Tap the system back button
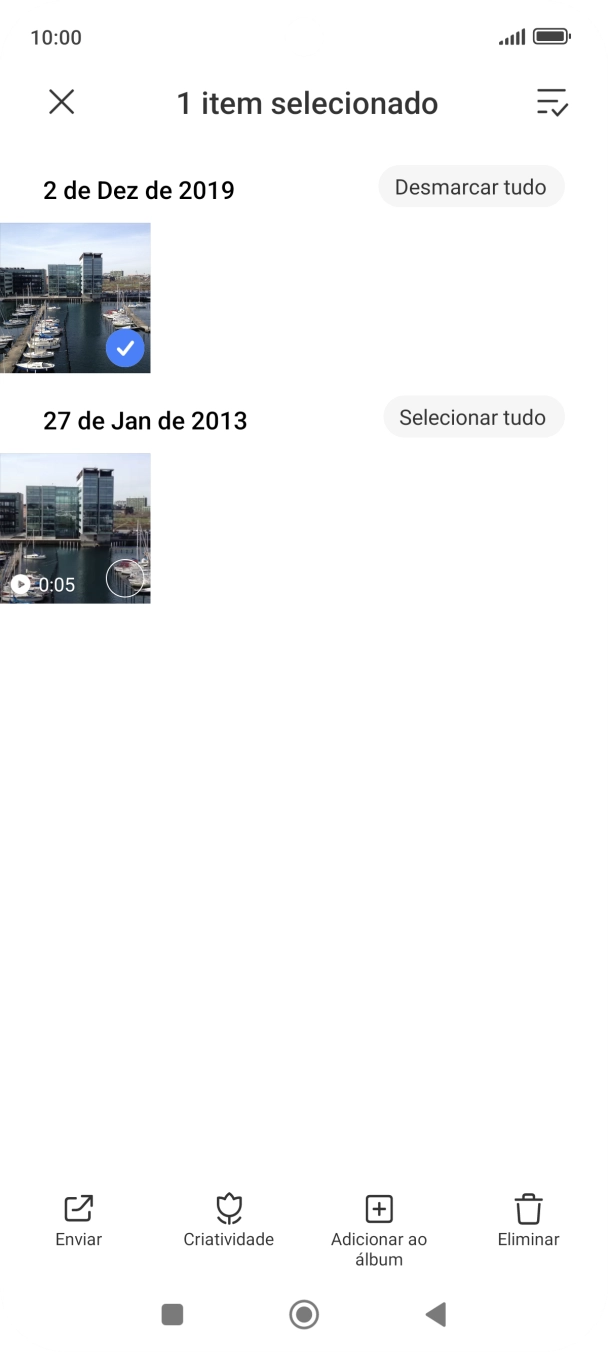Screen dimensions: 608x1352 click(x=435, y=1314)
